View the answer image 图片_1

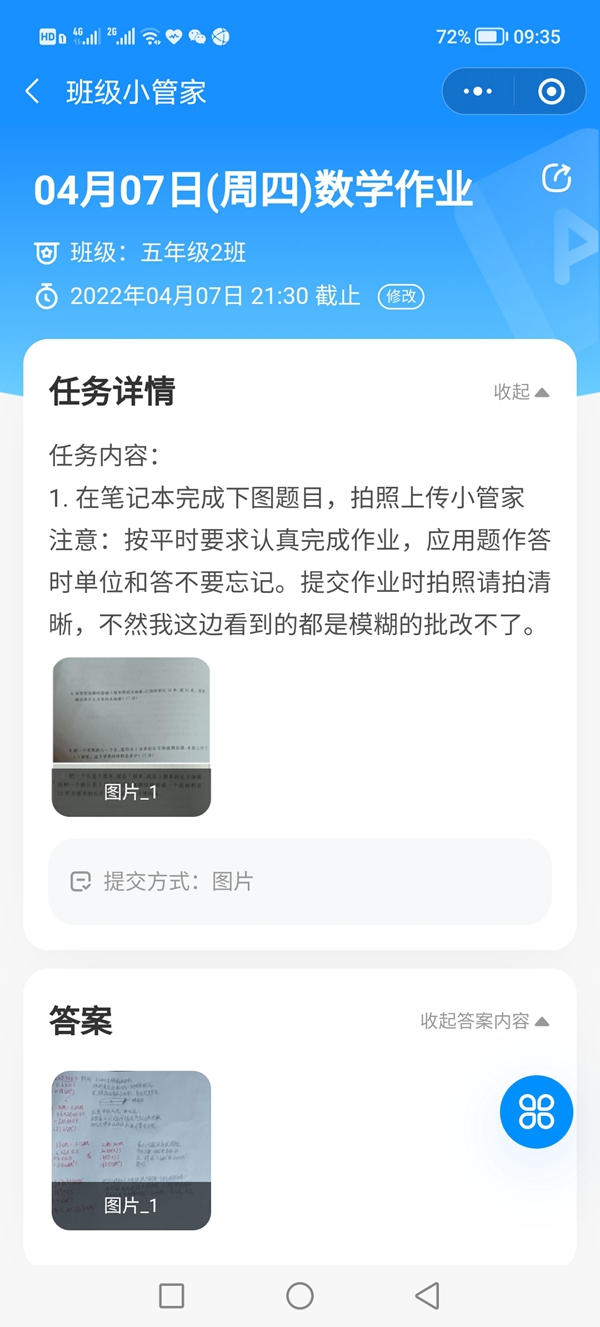pos(131,1150)
